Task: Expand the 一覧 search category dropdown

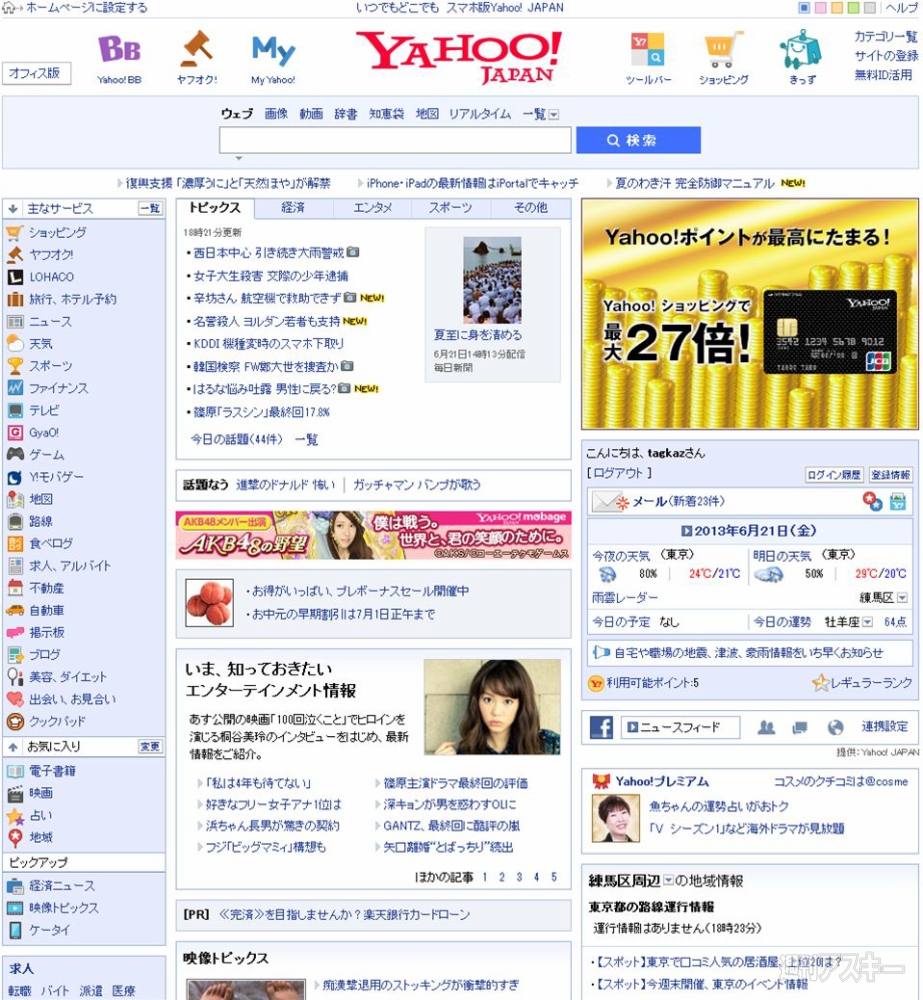Action: point(540,114)
